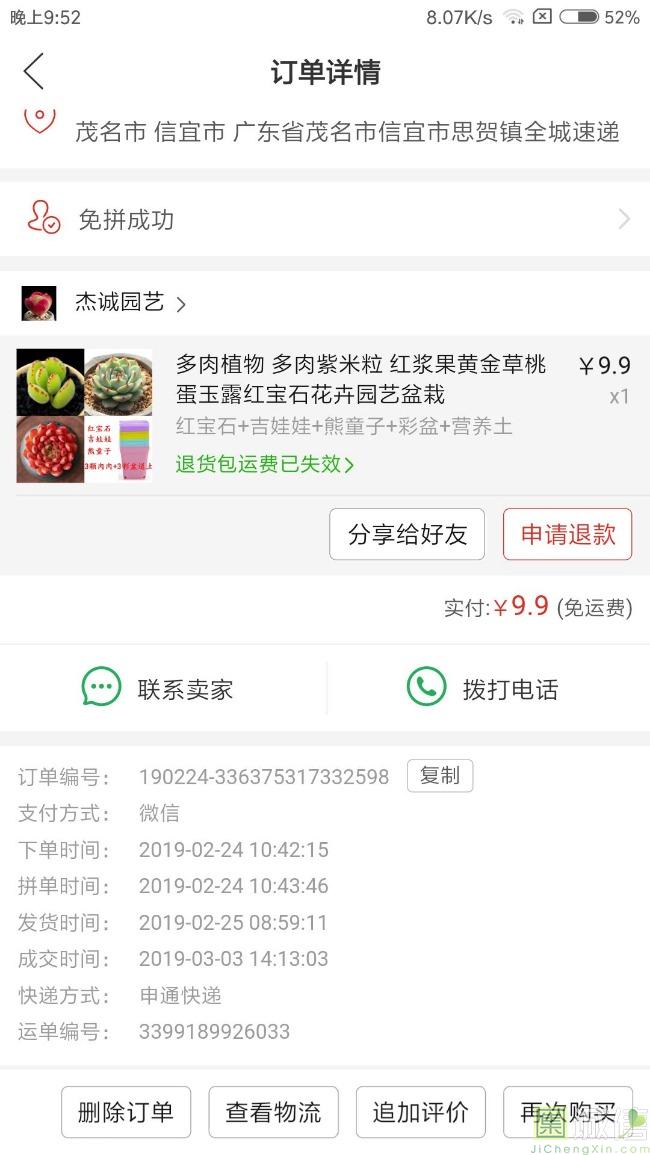Tap 拨打电话 to call the seller
This screenshot has width=650, height=1155.
[484, 688]
